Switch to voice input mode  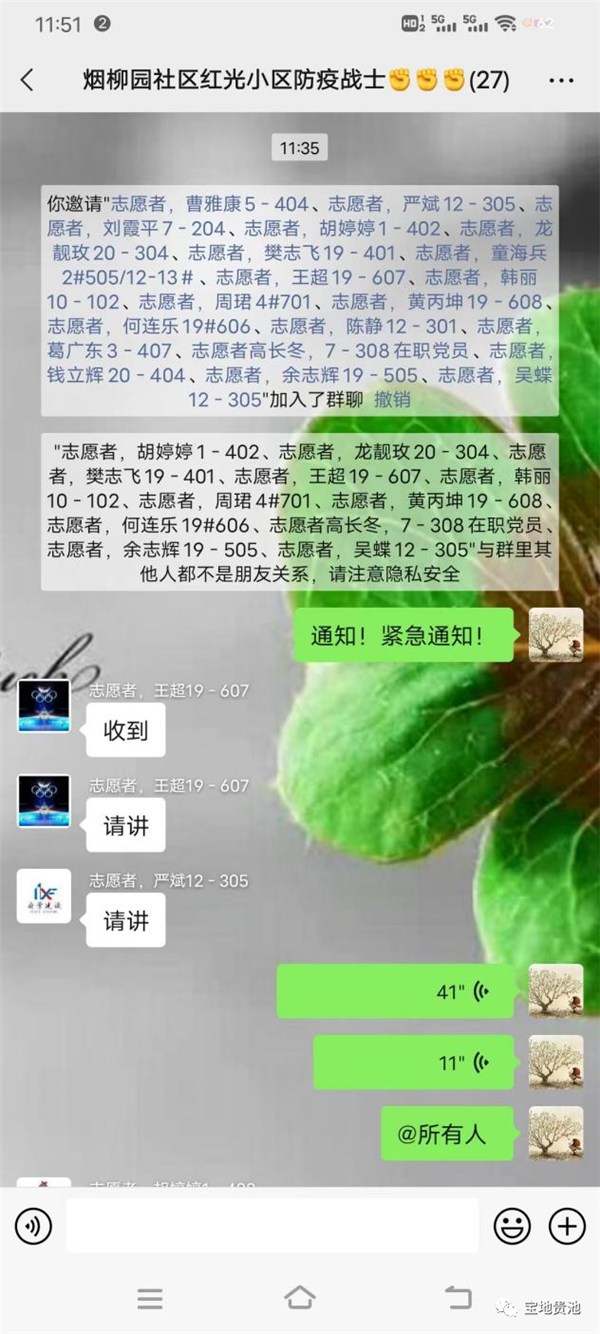tap(34, 1225)
